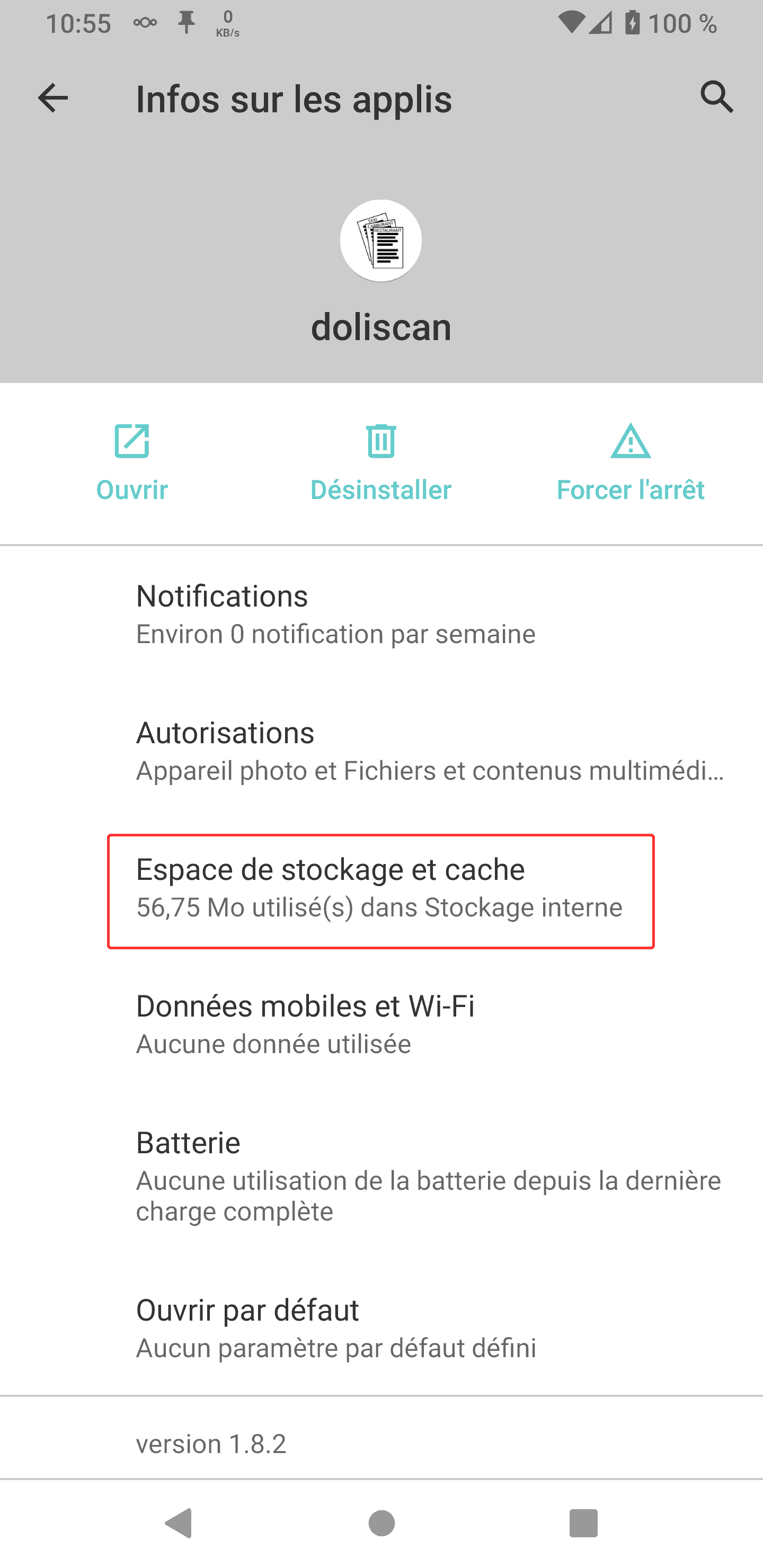This screenshot has width=763, height=1568.
Task: Open Batterie usage details
Action: pos(381,1175)
